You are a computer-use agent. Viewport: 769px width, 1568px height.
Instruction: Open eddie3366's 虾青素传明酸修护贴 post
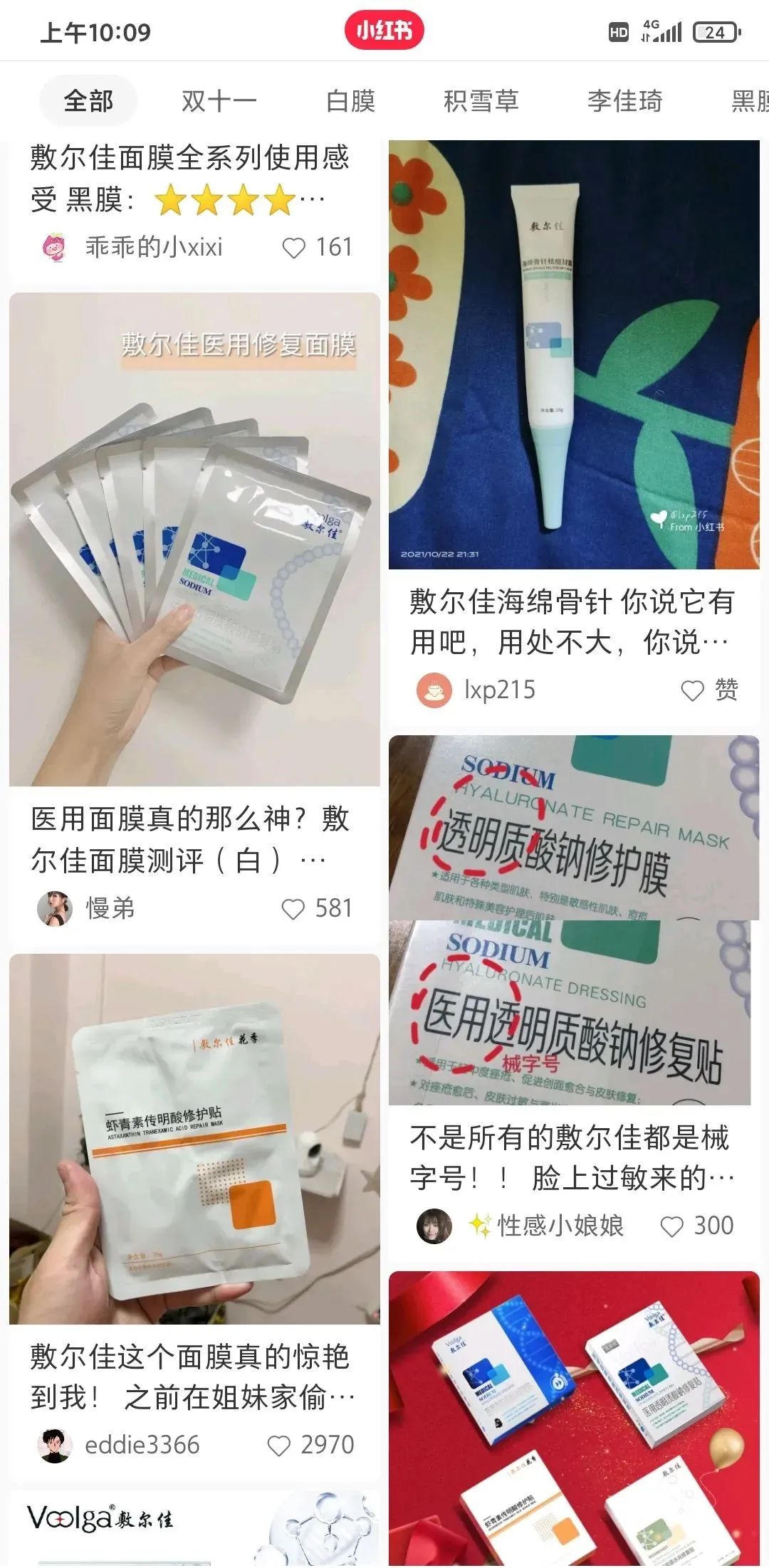pyautogui.click(x=194, y=1139)
